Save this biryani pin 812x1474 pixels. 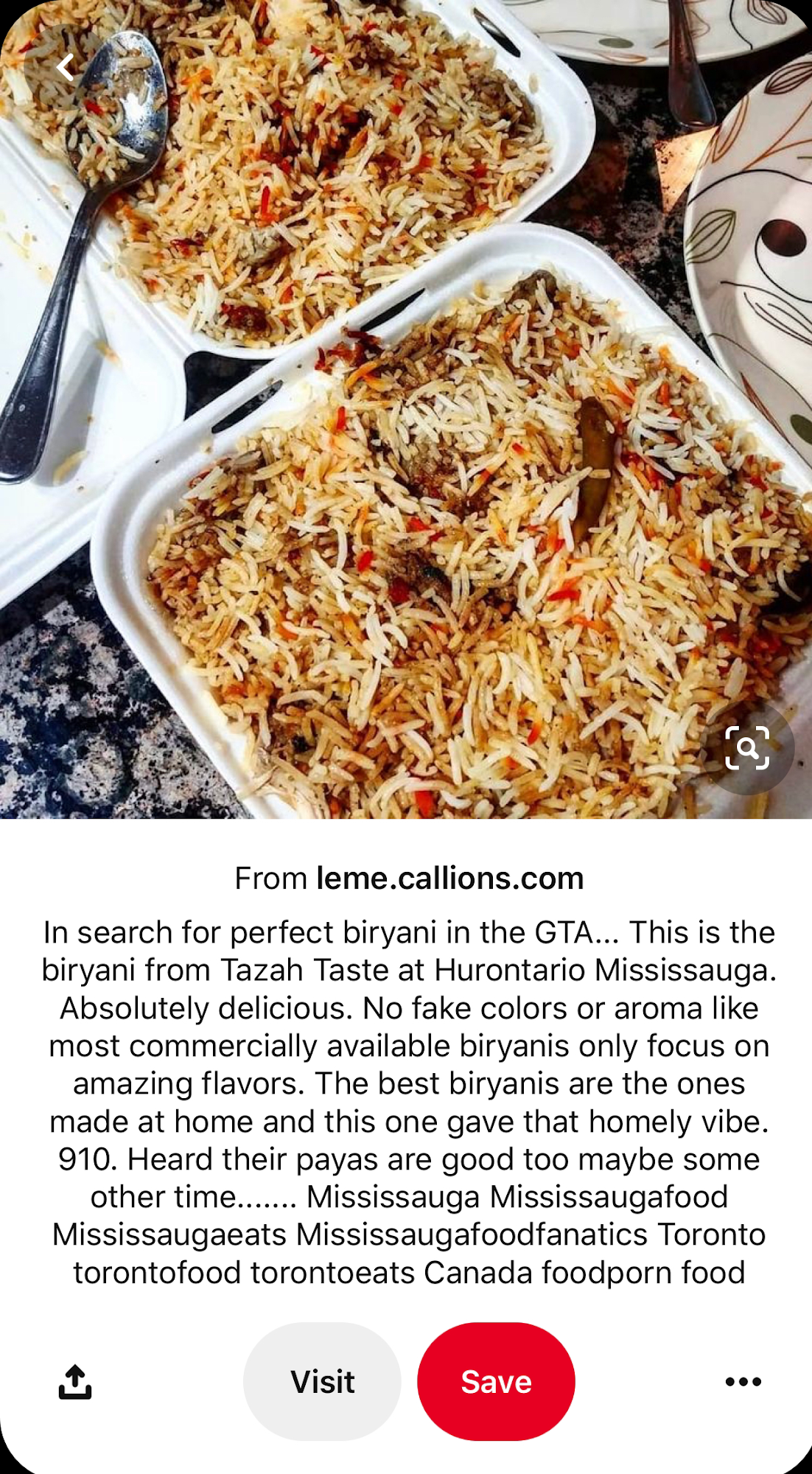[x=496, y=1381]
